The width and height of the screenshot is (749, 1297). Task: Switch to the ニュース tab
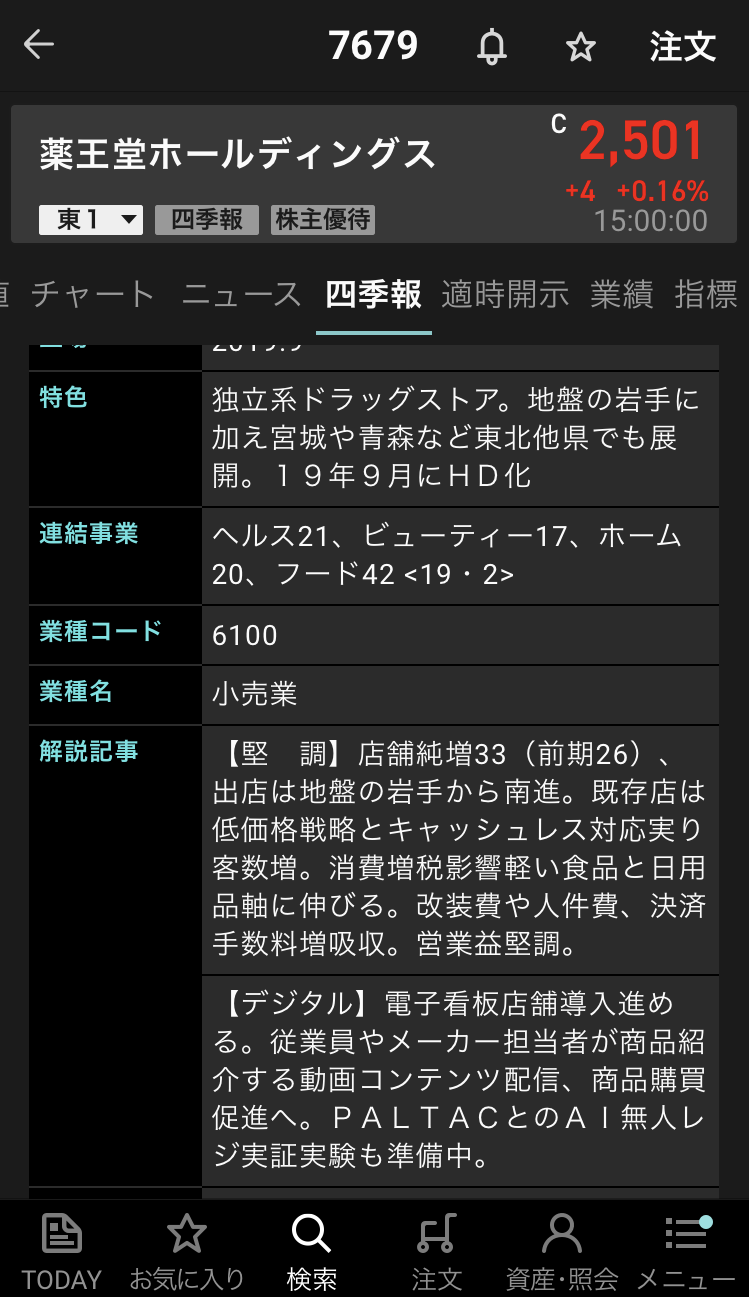click(x=241, y=294)
